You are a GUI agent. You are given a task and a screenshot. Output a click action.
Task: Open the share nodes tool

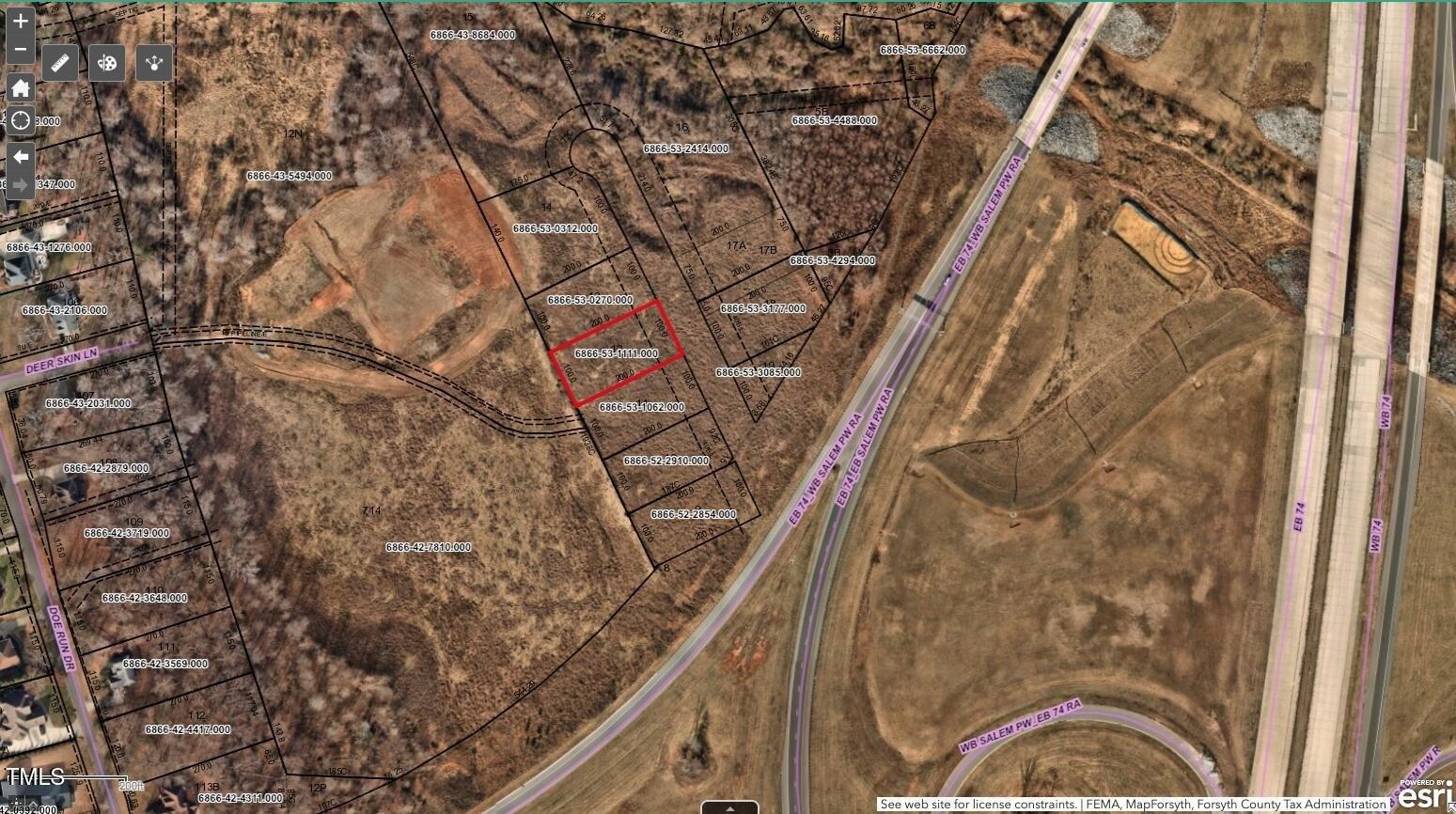tap(154, 63)
